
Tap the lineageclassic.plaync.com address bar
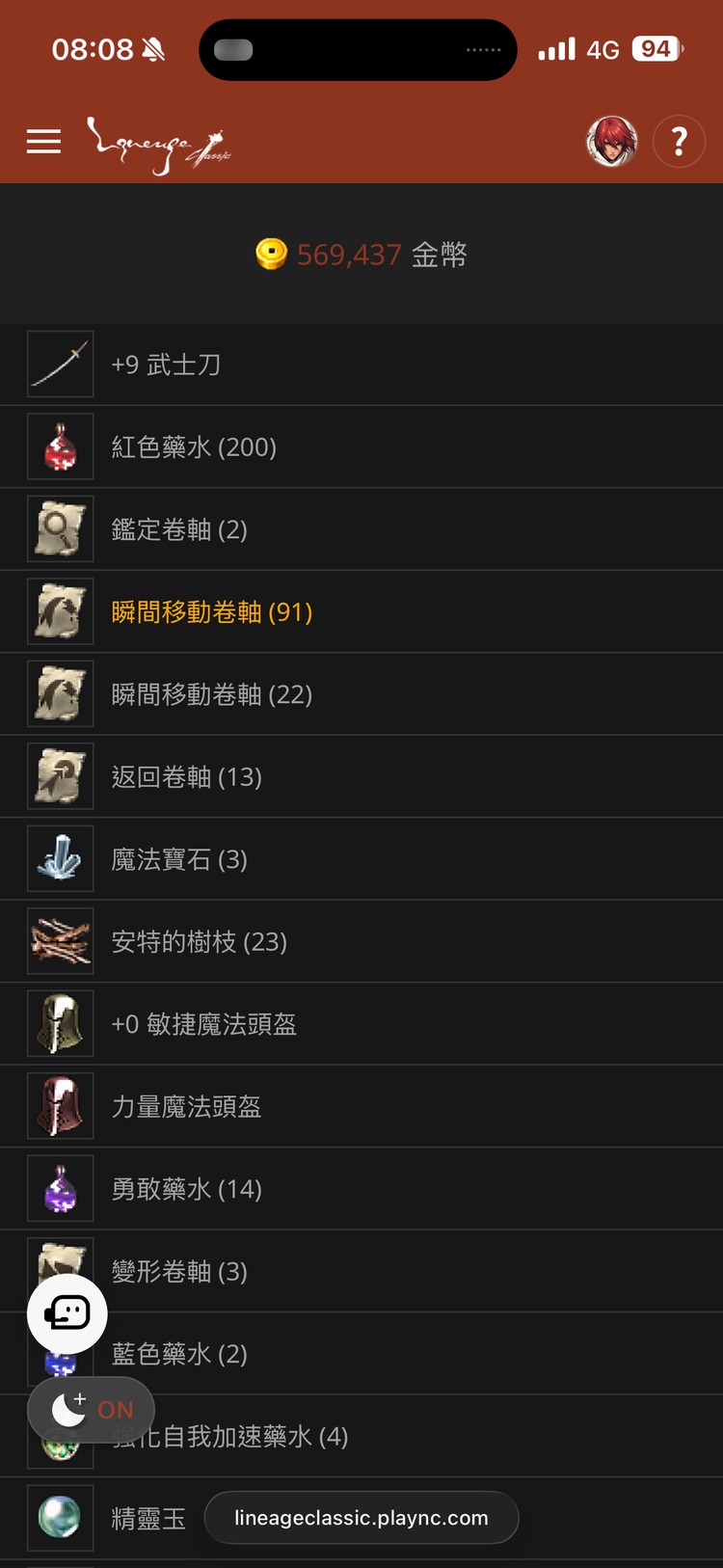pyautogui.click(x=361, y=1517)
